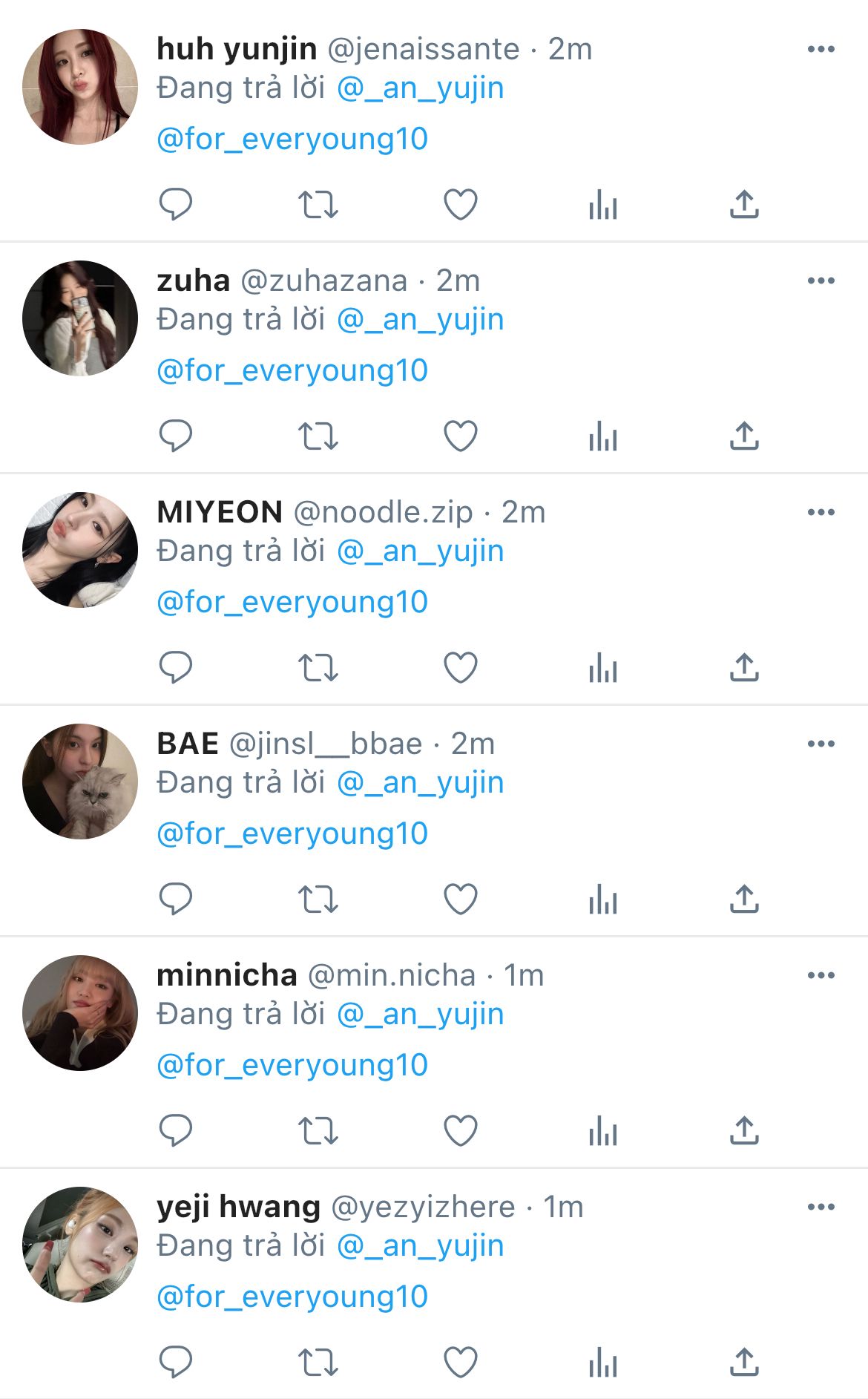The height and width of the screenshot is (1399, 868).
Task: Open @for_everyoung10 mention in huh yunjin's tweet
Action: (292, 139)
